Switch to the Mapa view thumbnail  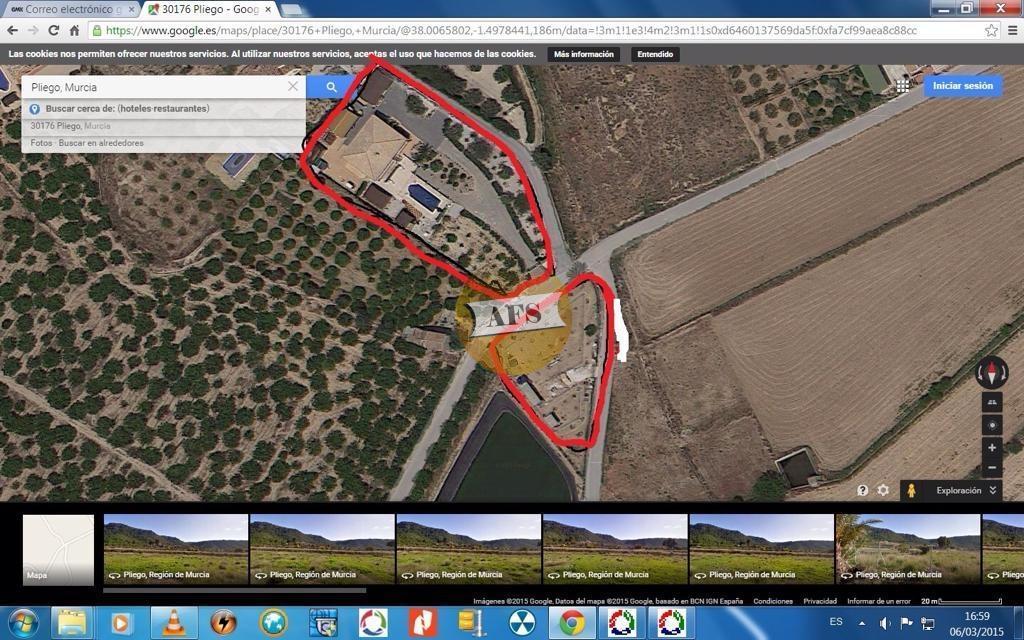pos(58,549)
